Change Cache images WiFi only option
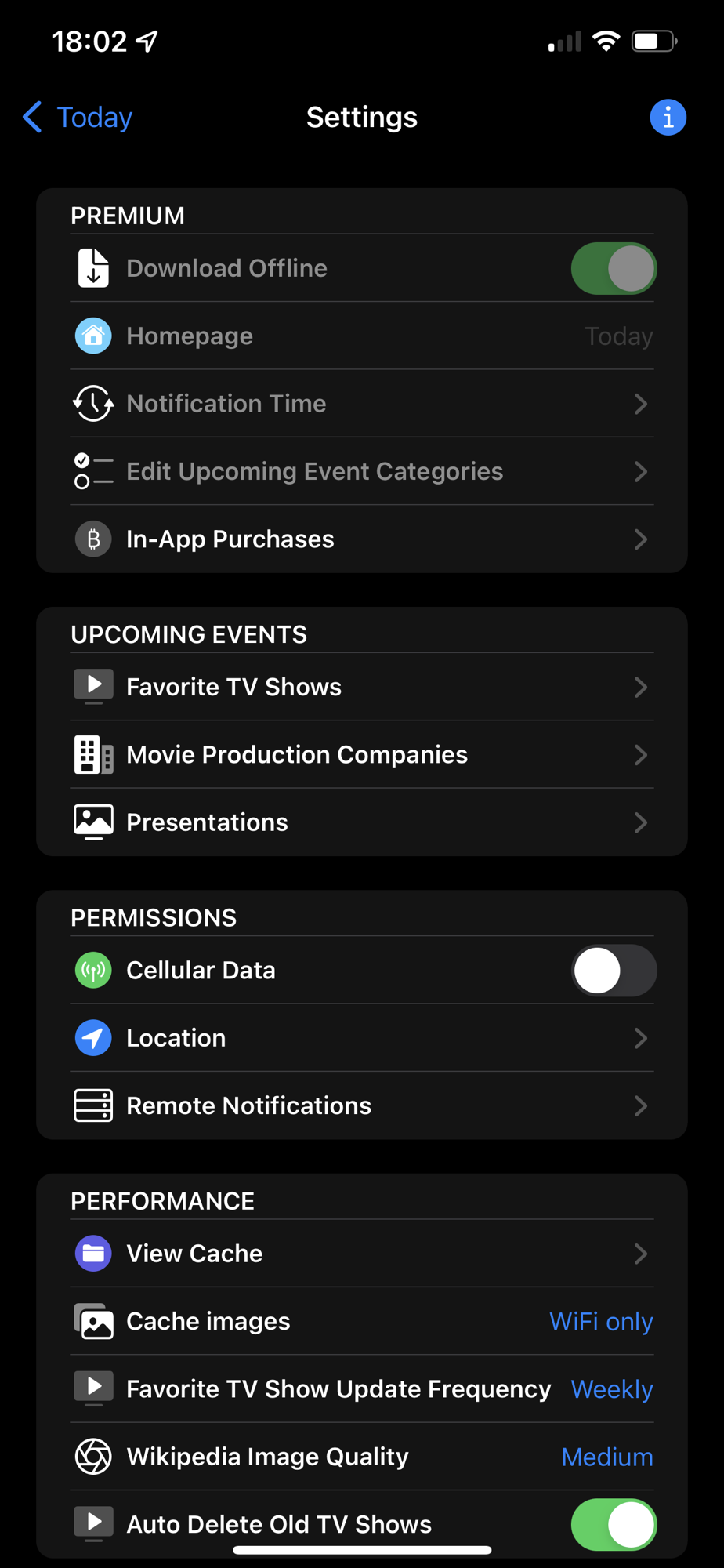724x1568 pixels. pos(601,1321)
